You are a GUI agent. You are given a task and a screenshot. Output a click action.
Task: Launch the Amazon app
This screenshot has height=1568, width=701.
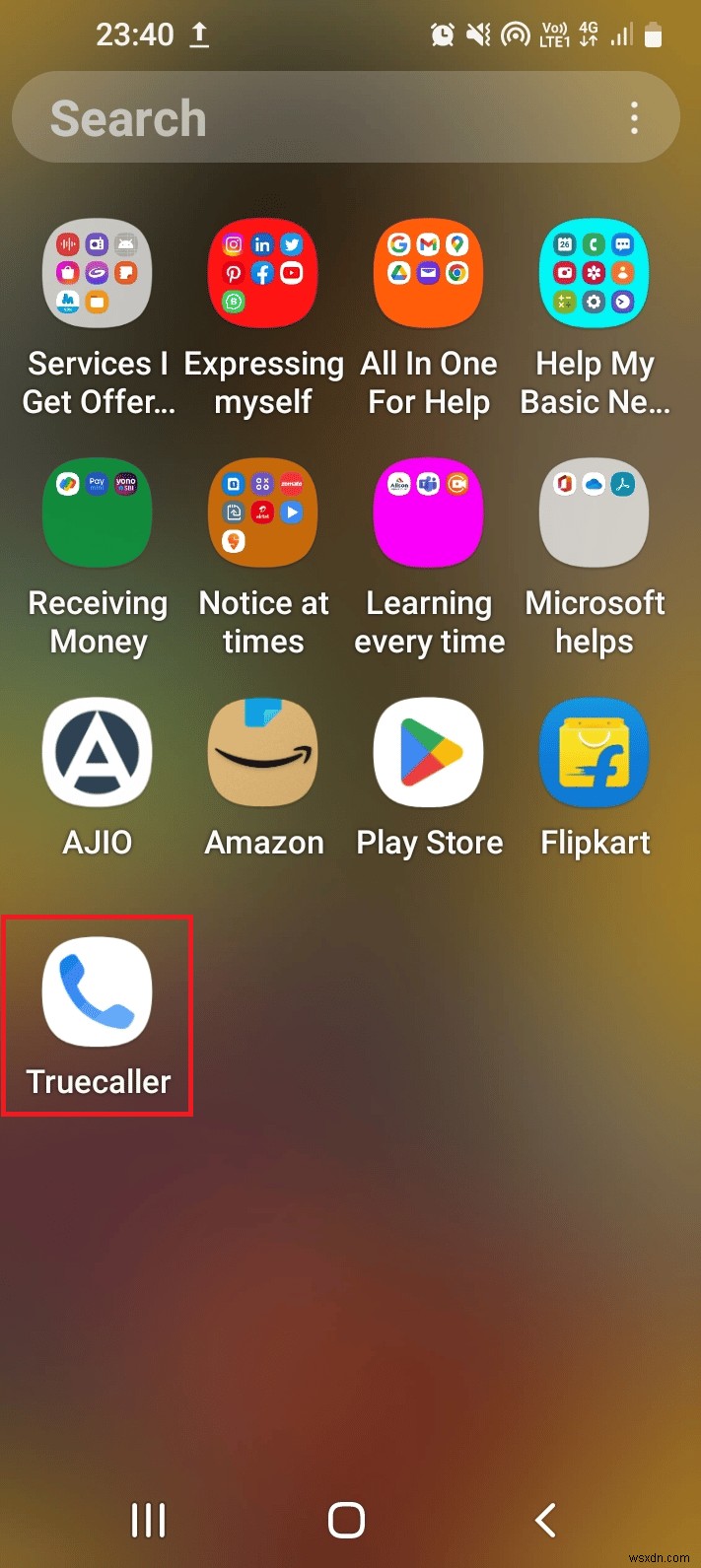(x=263, y=753)
